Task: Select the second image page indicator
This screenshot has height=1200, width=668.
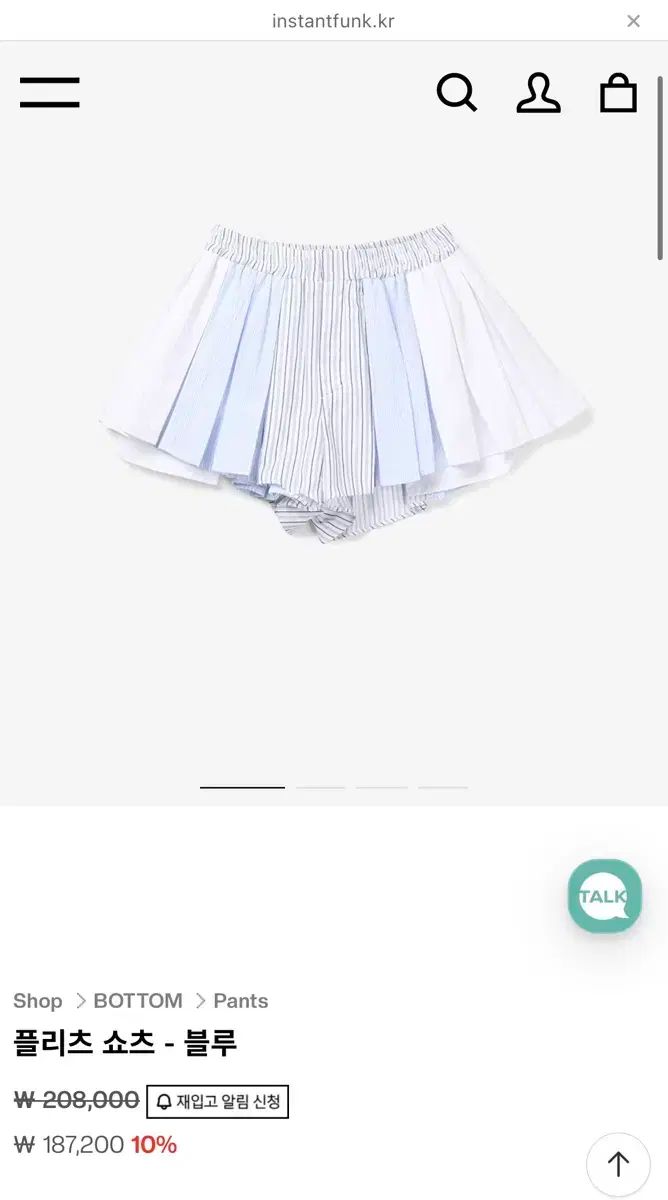Action: click(320, 788)
